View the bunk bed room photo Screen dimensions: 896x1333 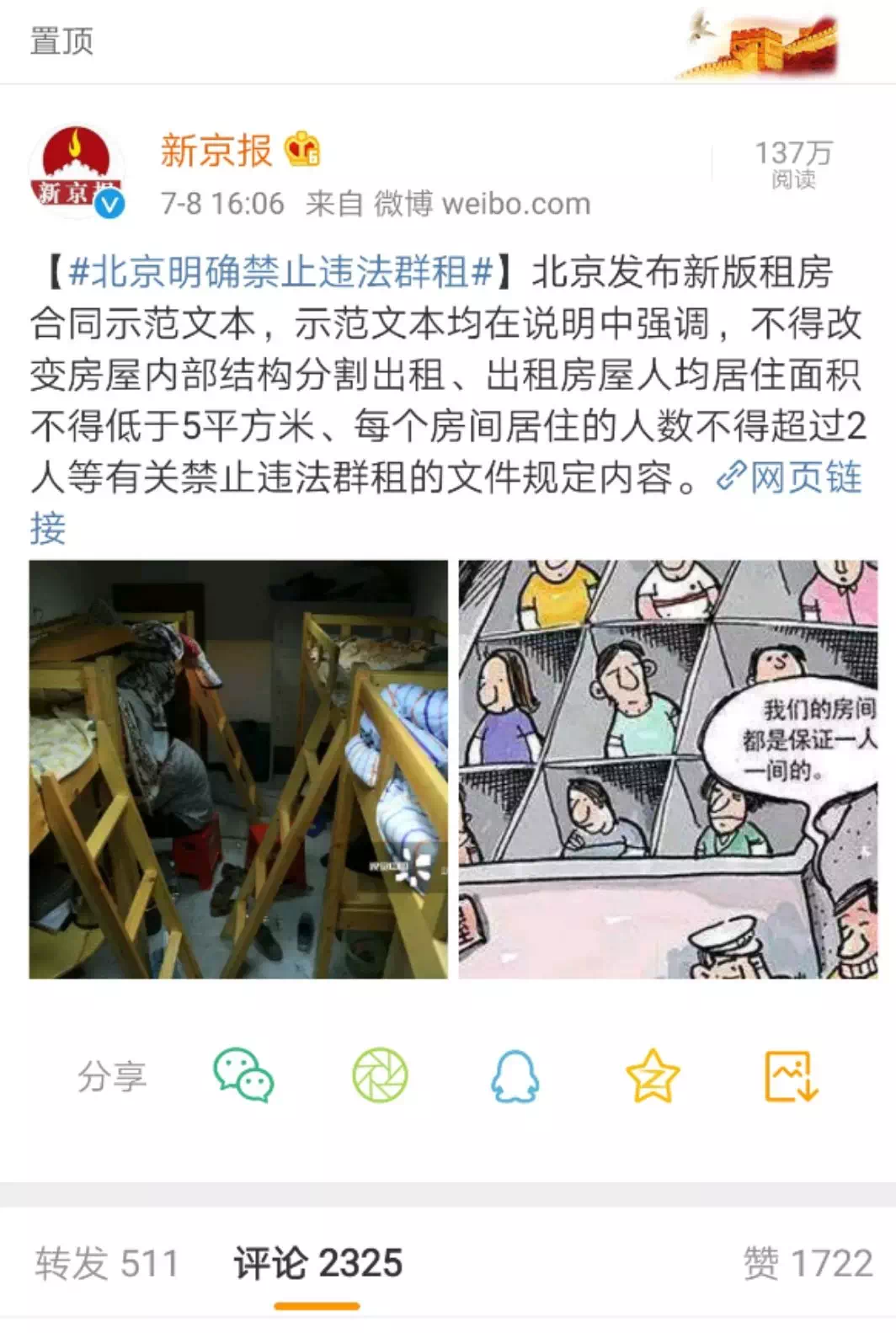238,769
